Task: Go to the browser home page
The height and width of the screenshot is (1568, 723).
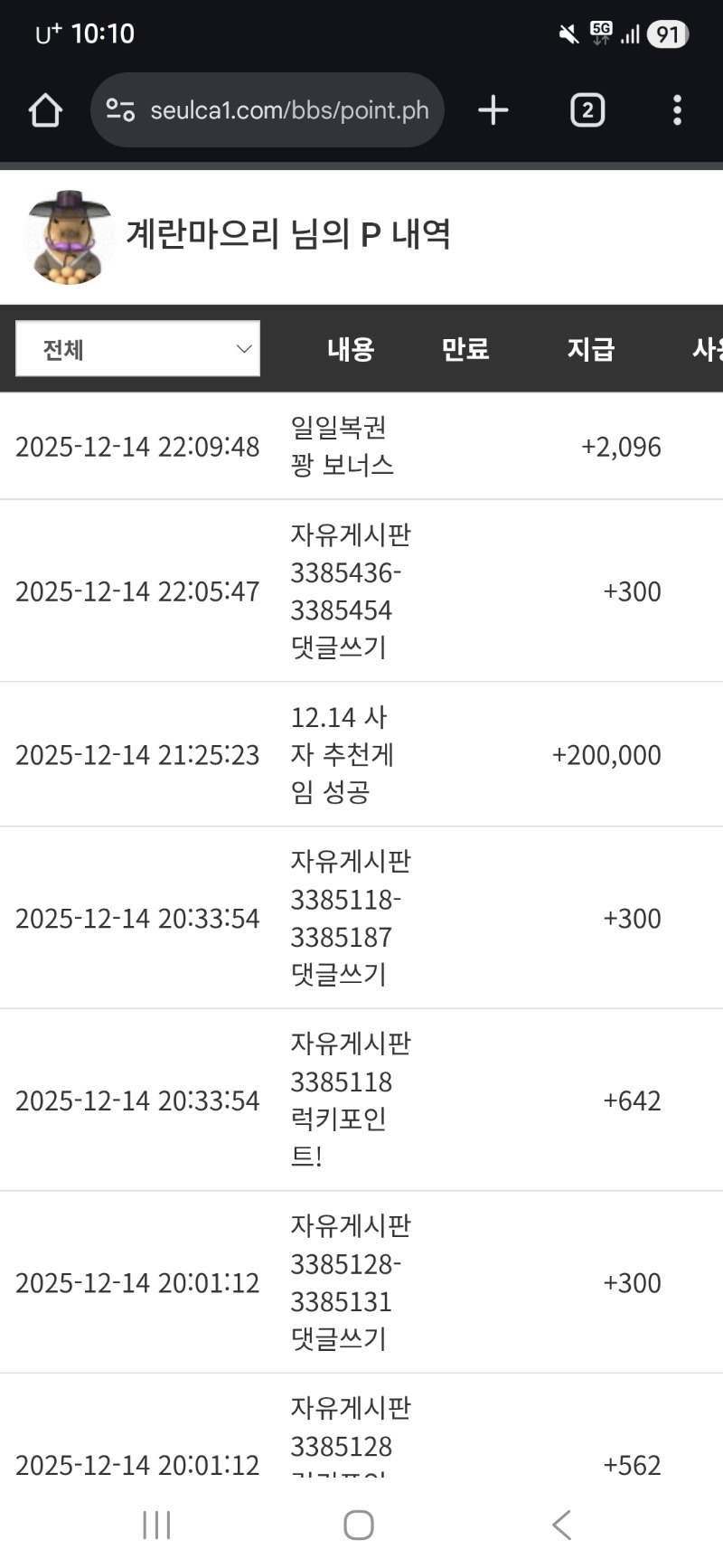Action: click(x=45, y=110)
